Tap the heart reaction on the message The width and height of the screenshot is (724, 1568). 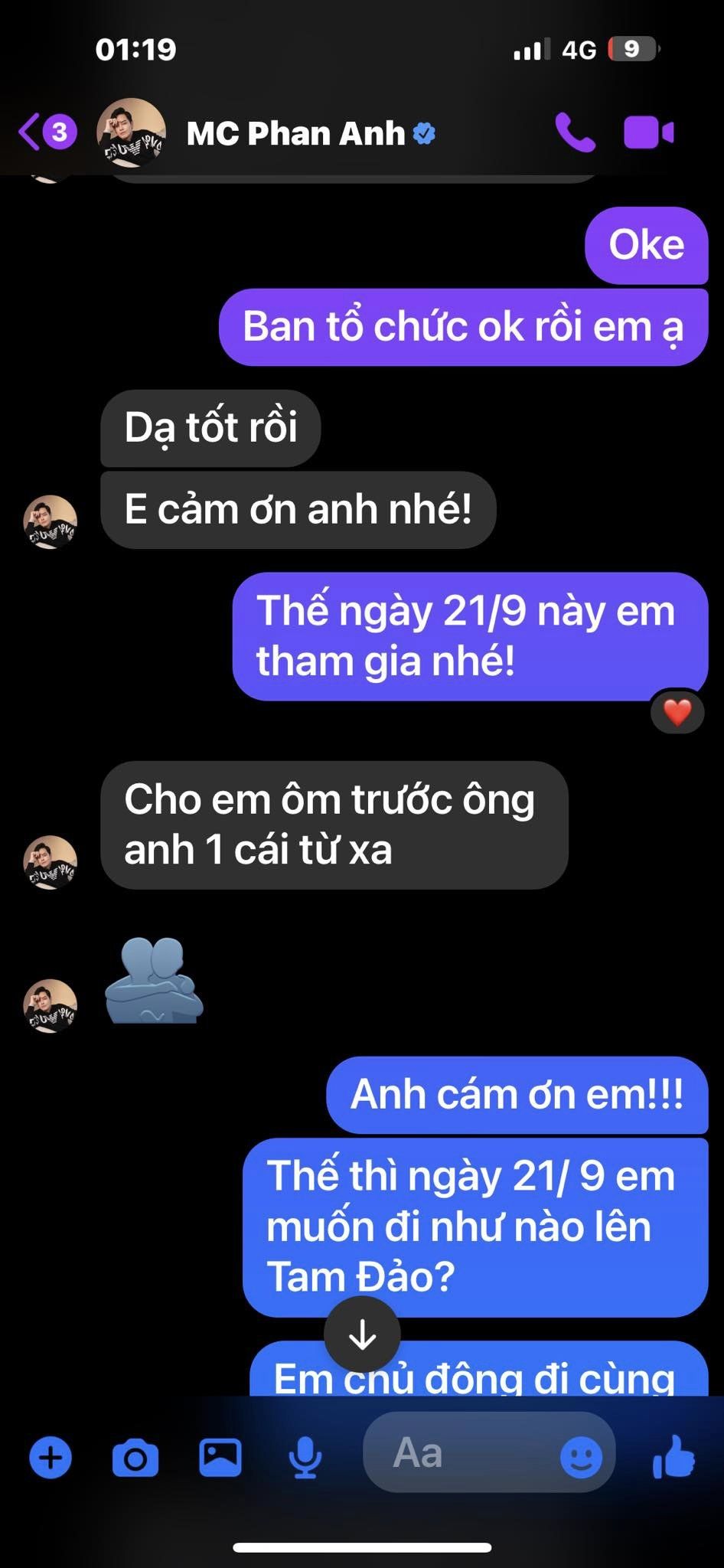coord(678,712)
